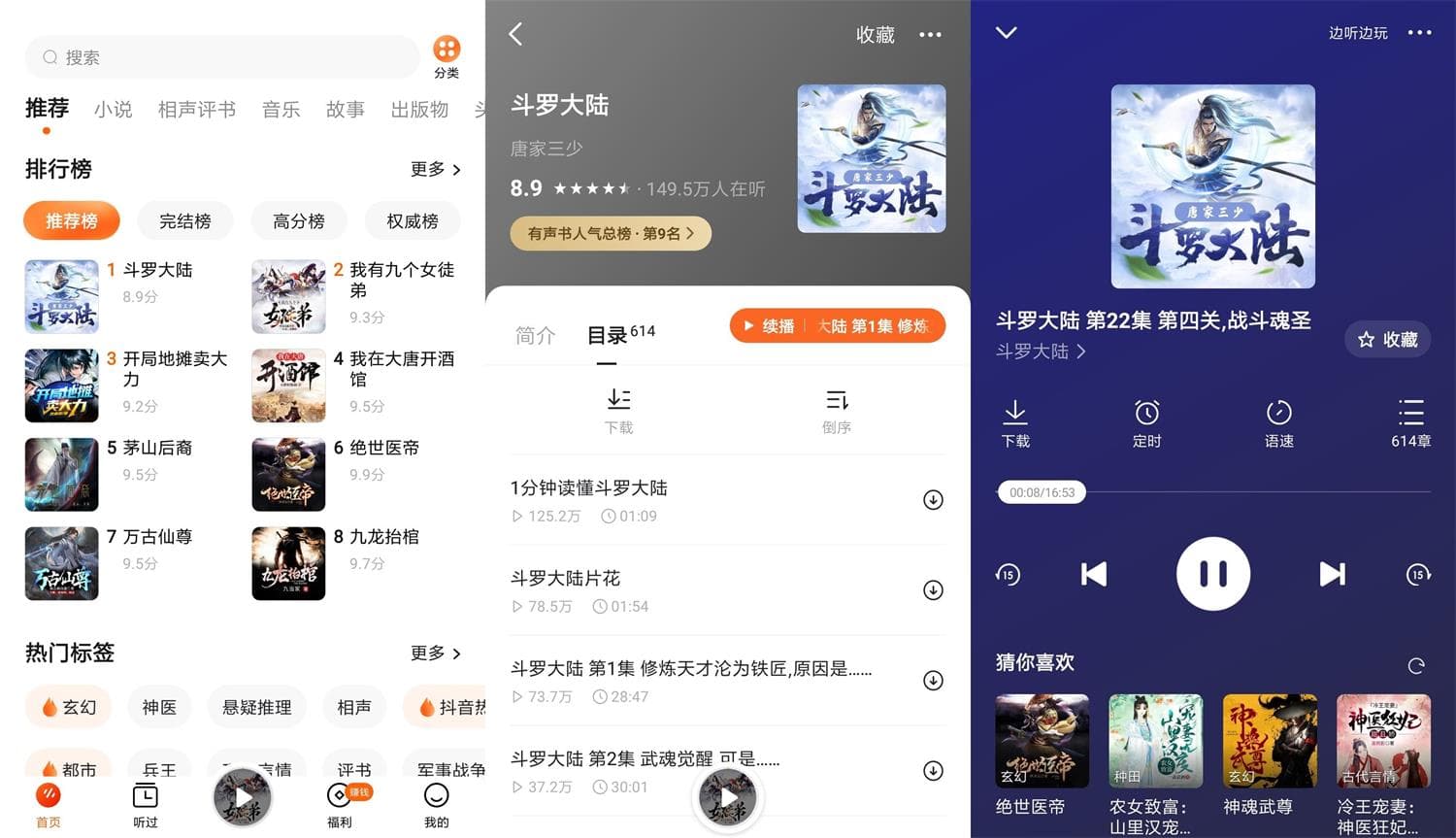Viewport: 1456px width, 838px height.
Task: Open the 分类 categories icon
Action: point(447,56)
